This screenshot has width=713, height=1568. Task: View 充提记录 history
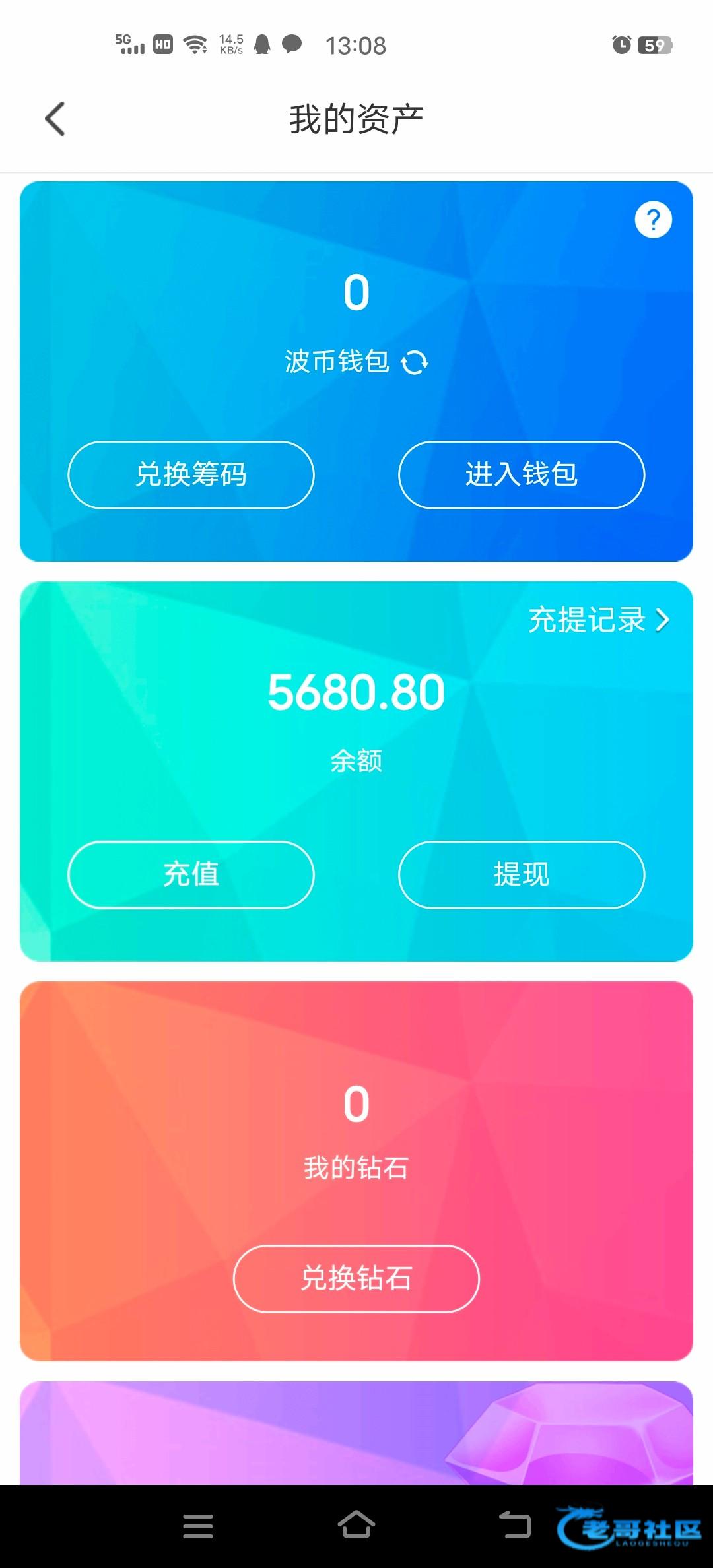pyautogui.click(x=598, y=620)
